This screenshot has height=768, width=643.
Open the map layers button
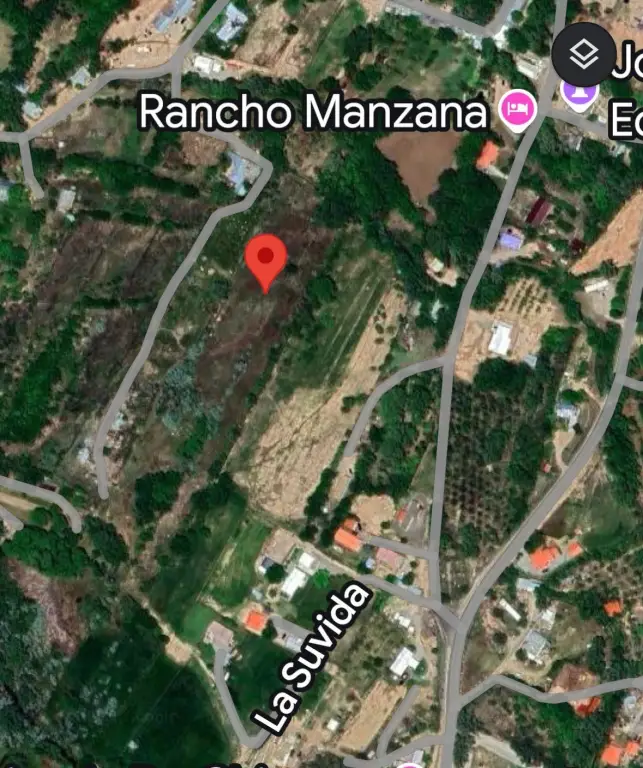coord(583,55)
